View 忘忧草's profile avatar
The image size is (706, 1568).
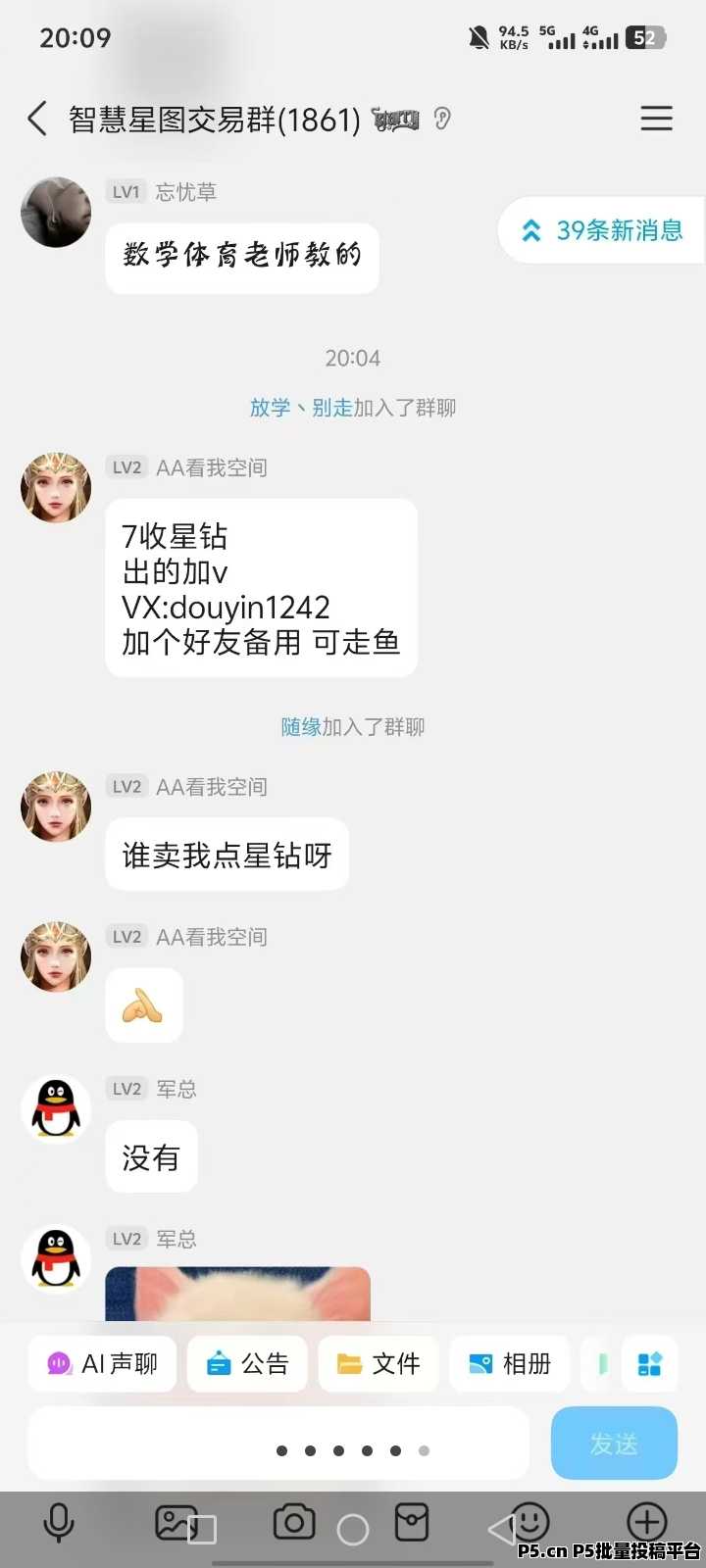click(56, 212)
